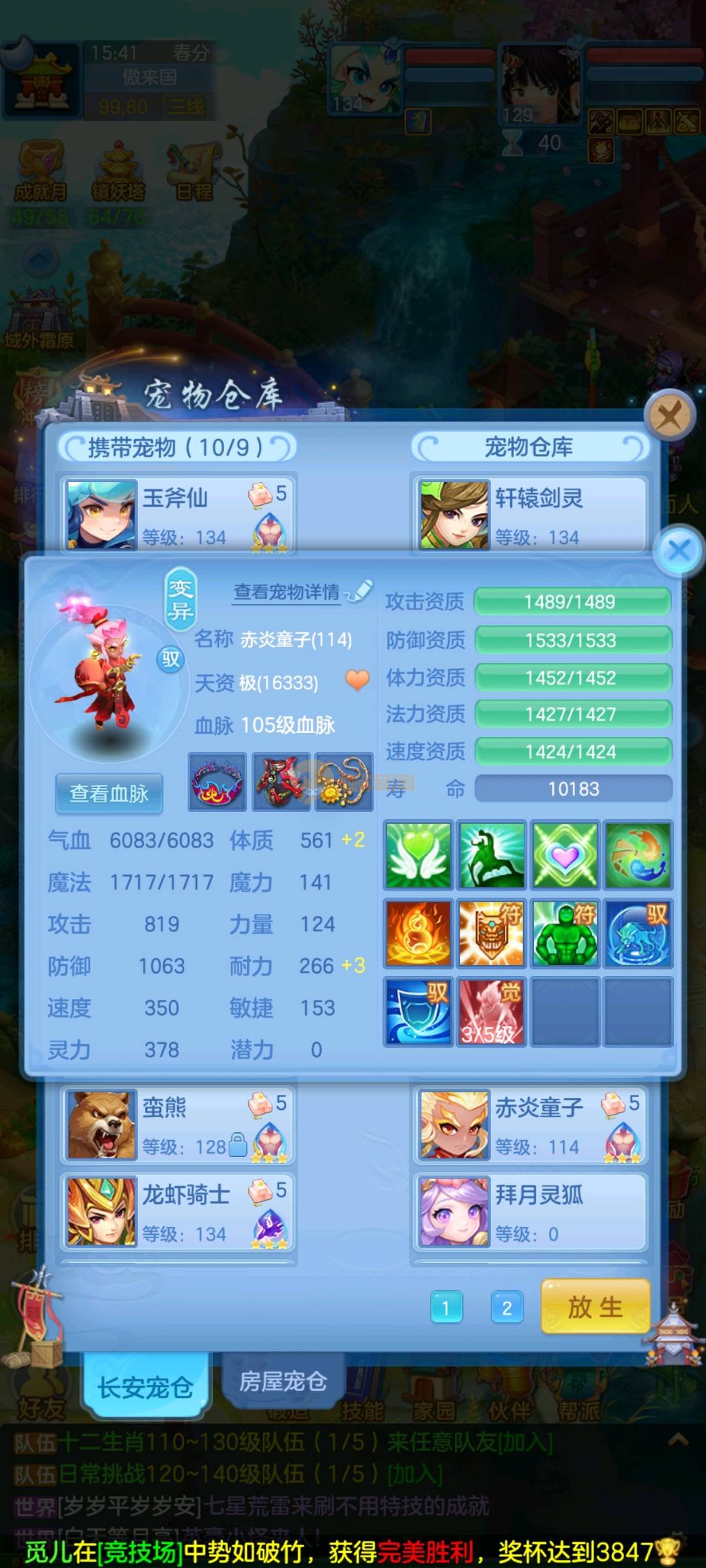
Task: Switch to the 房屋宠仓 tab
Action: (x=282, y=1380)
